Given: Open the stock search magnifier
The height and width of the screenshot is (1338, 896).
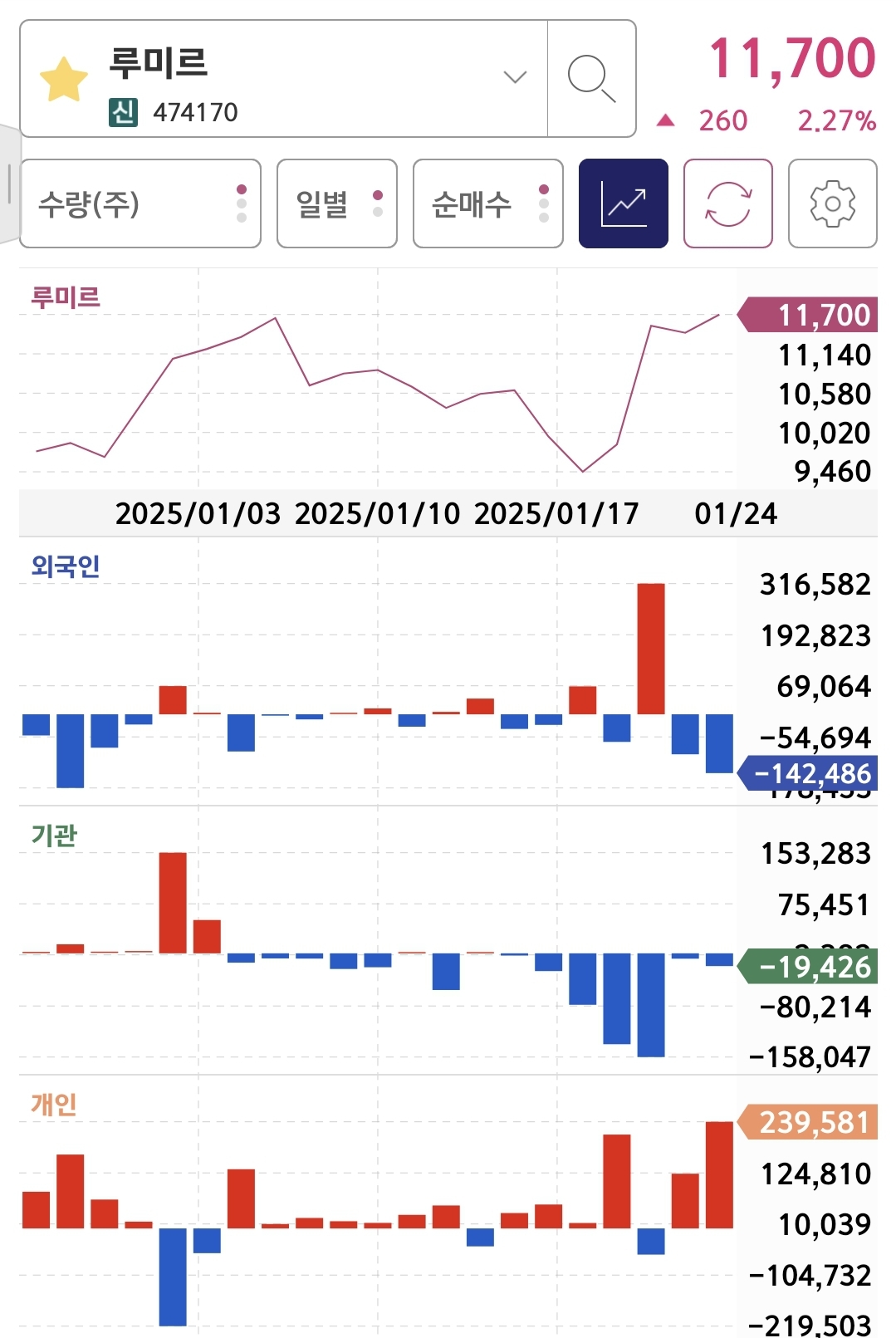Looking at the screenshot, I should click(x=591, y=79).
